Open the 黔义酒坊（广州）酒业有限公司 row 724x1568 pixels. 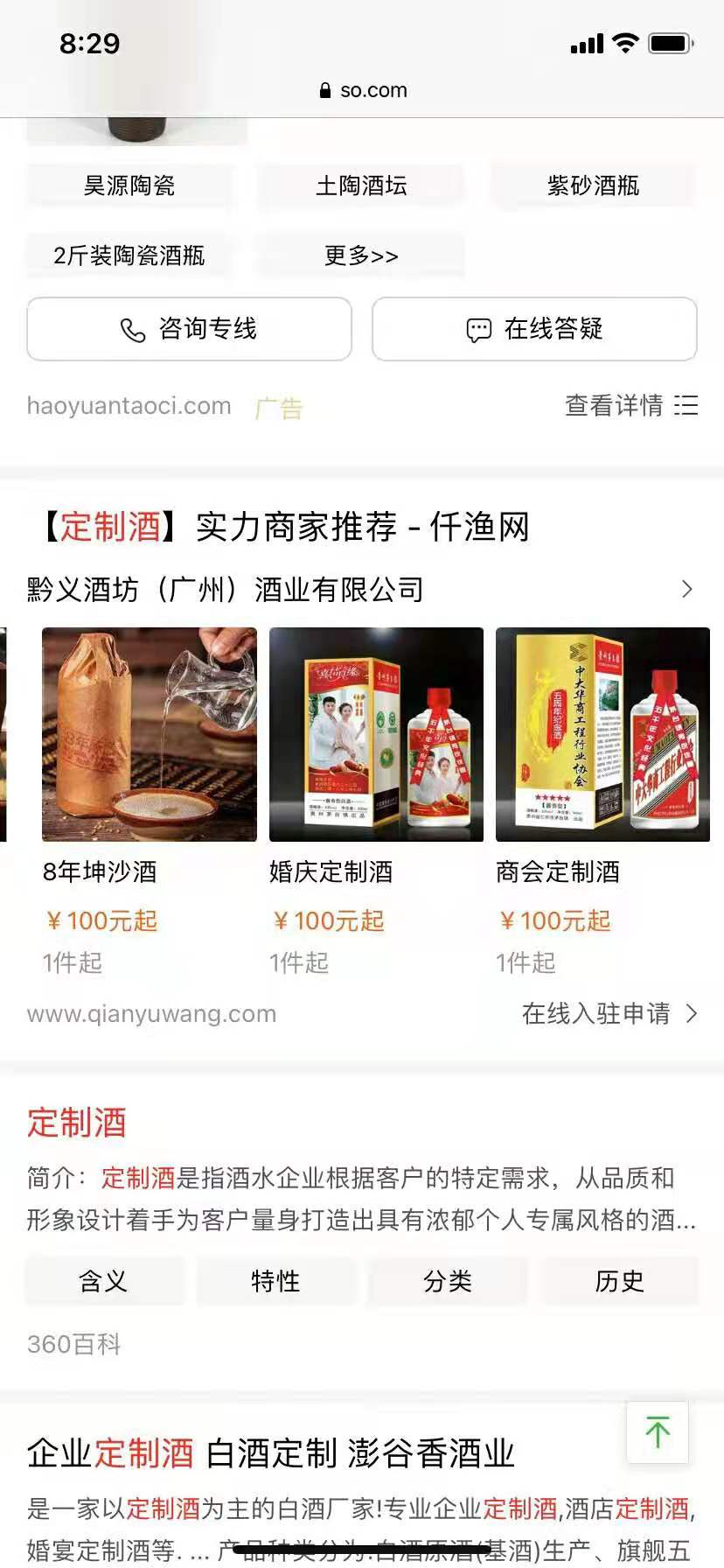click(226, 590)
